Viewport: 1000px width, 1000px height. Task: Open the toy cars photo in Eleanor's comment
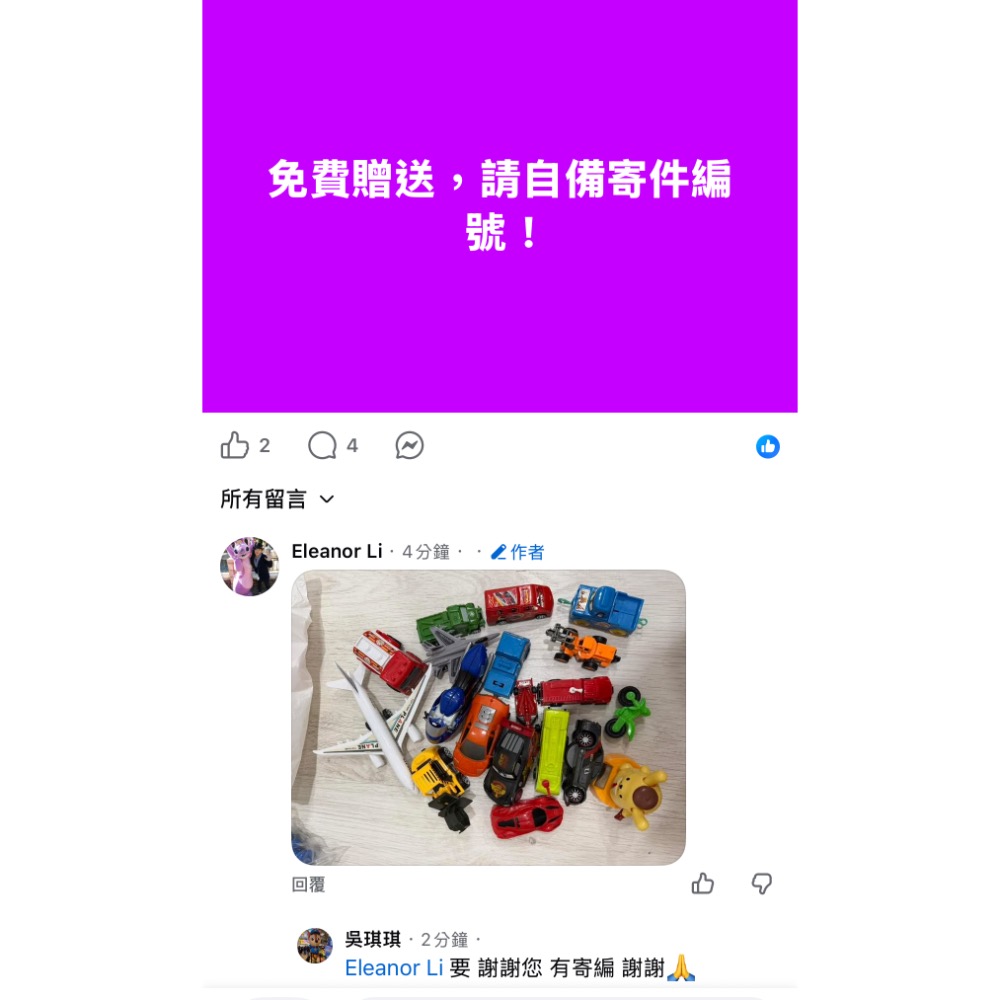(x=488, y=717)
